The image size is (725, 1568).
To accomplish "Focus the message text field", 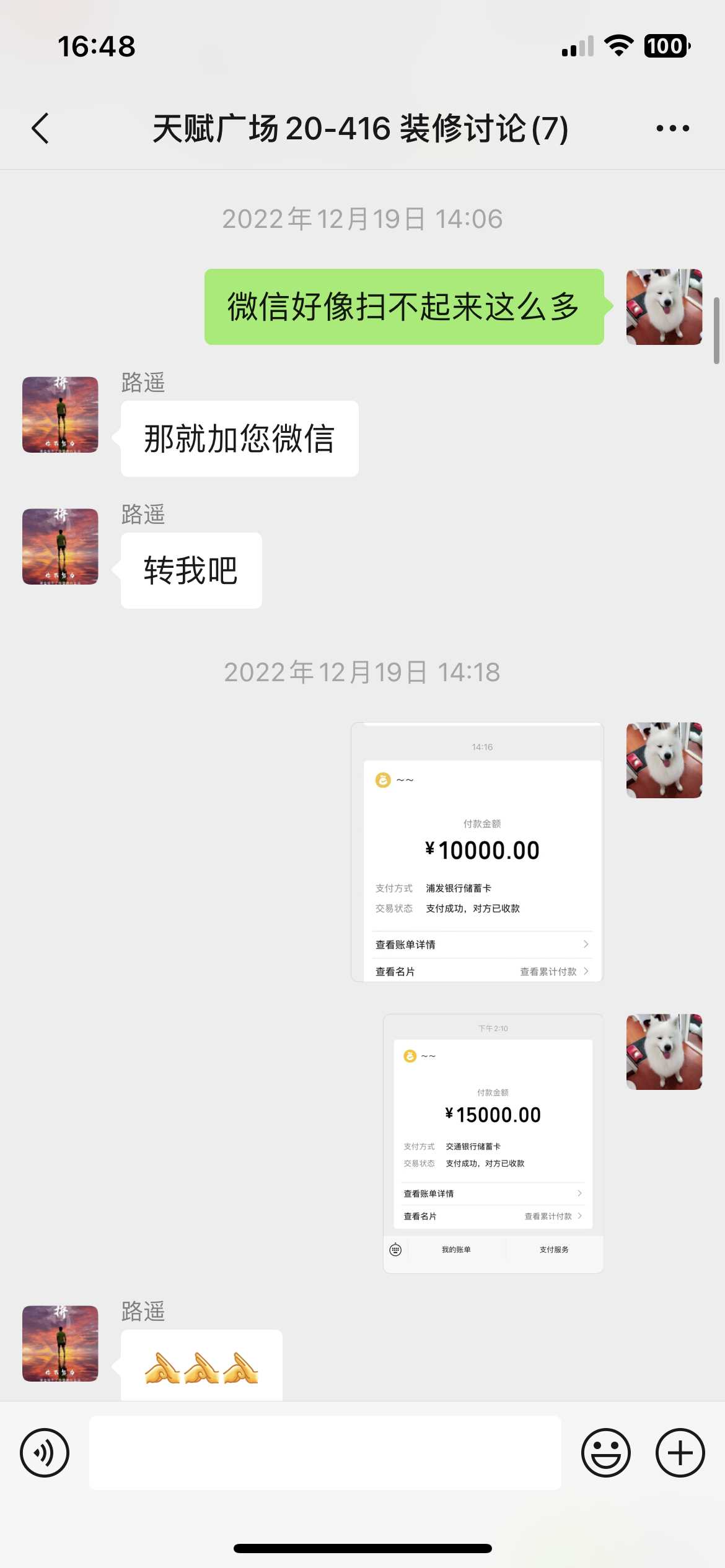I will pyautogui.click(x=325, y=1452).
